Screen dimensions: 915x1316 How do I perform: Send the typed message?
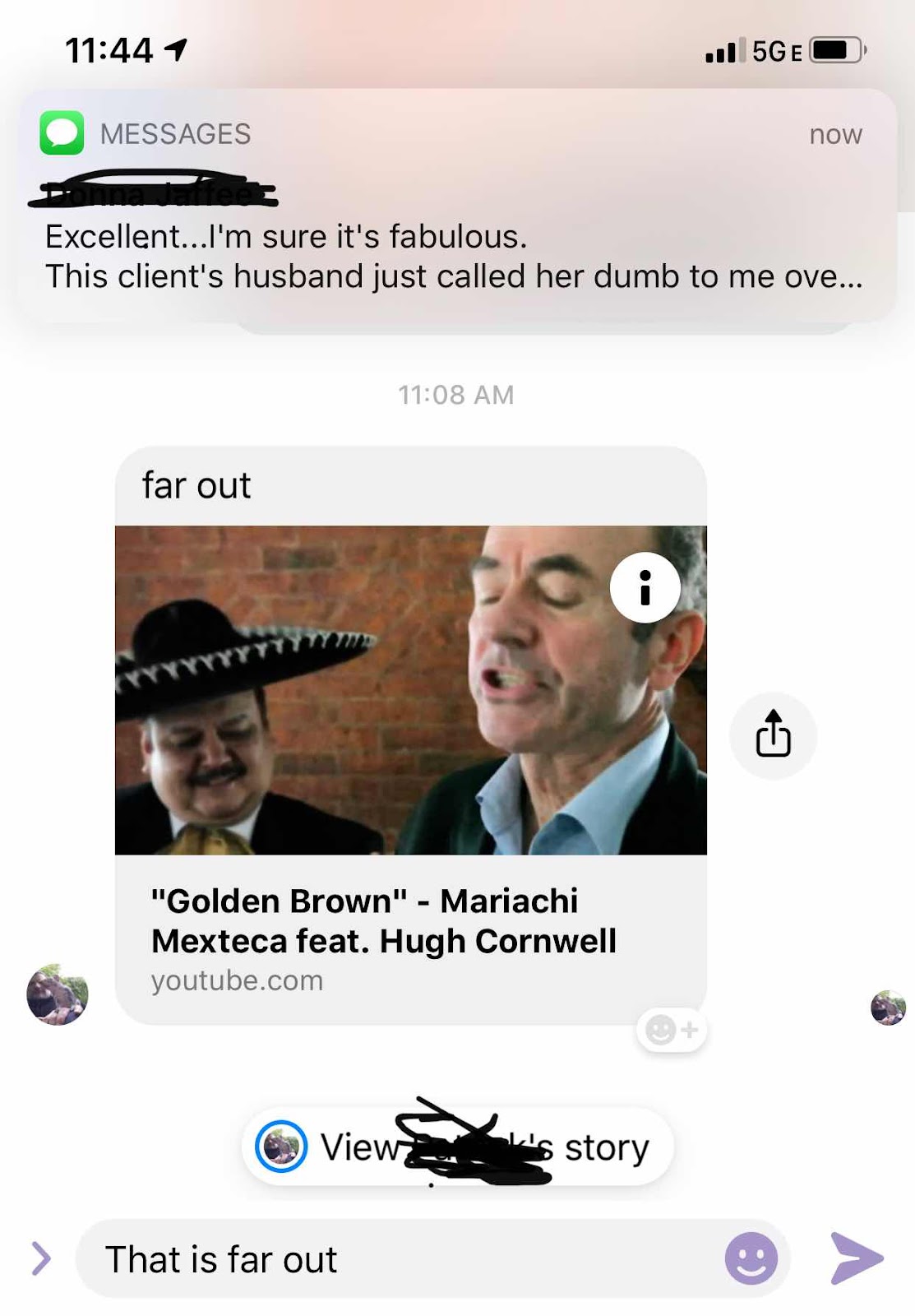click(856, 1258)
